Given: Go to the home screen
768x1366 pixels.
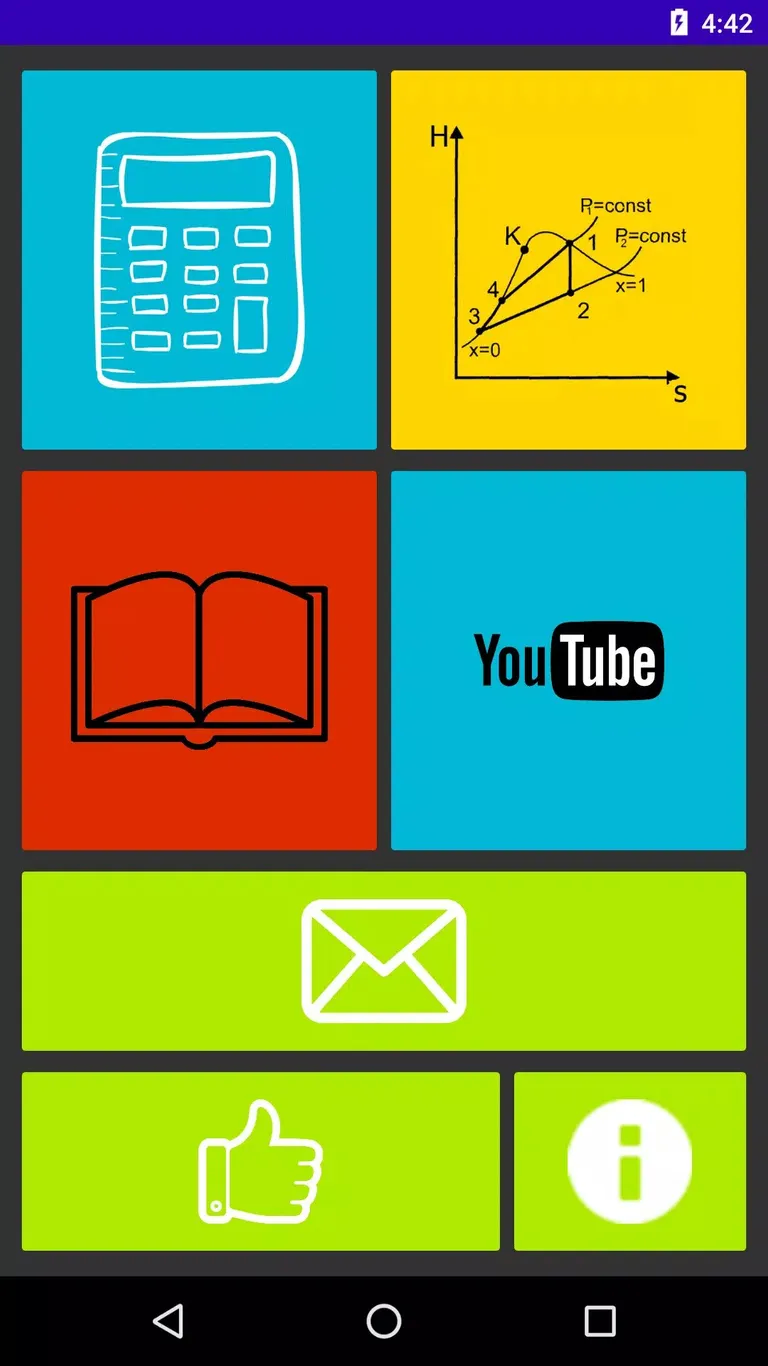Looking at the screenshot, I should 384,1321.
